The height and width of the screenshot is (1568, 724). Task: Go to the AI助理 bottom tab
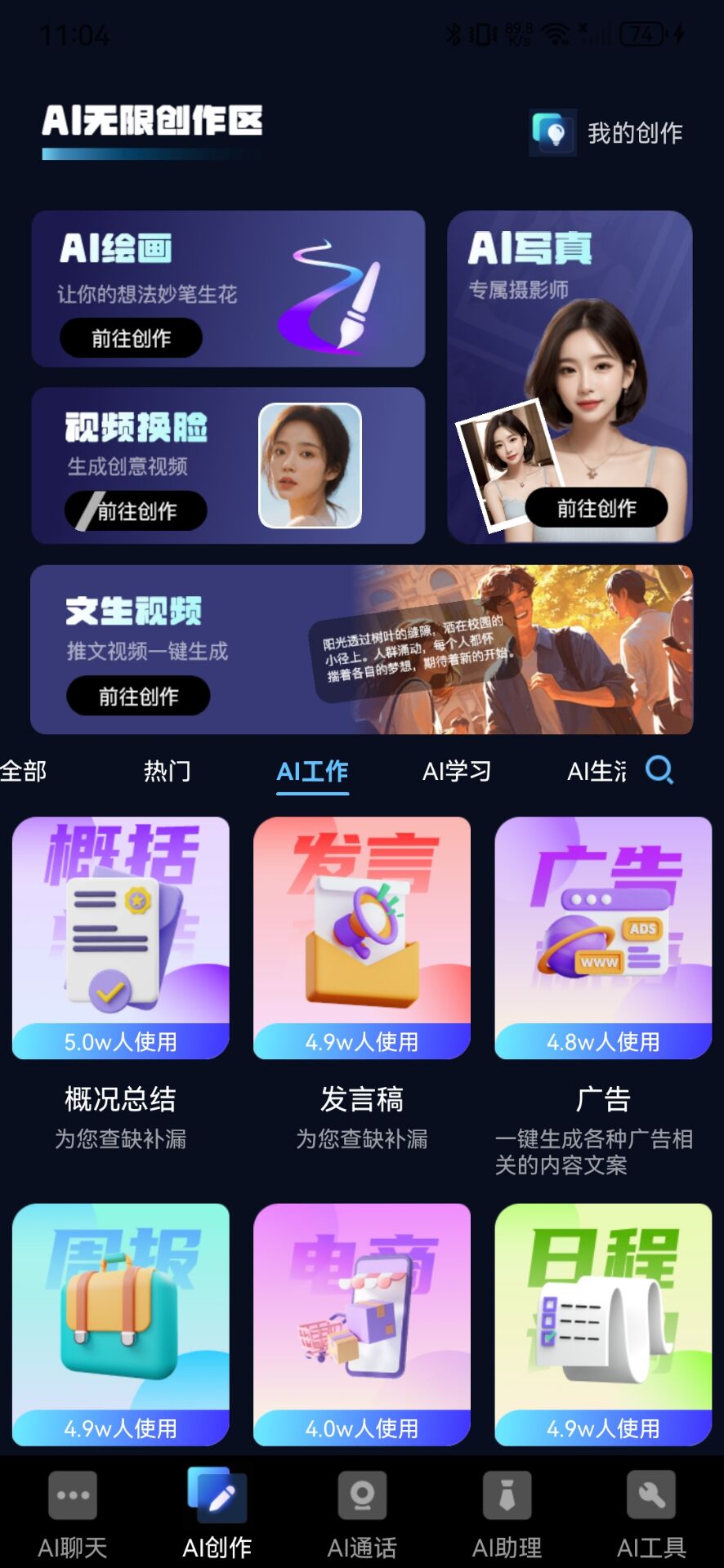507,1513
